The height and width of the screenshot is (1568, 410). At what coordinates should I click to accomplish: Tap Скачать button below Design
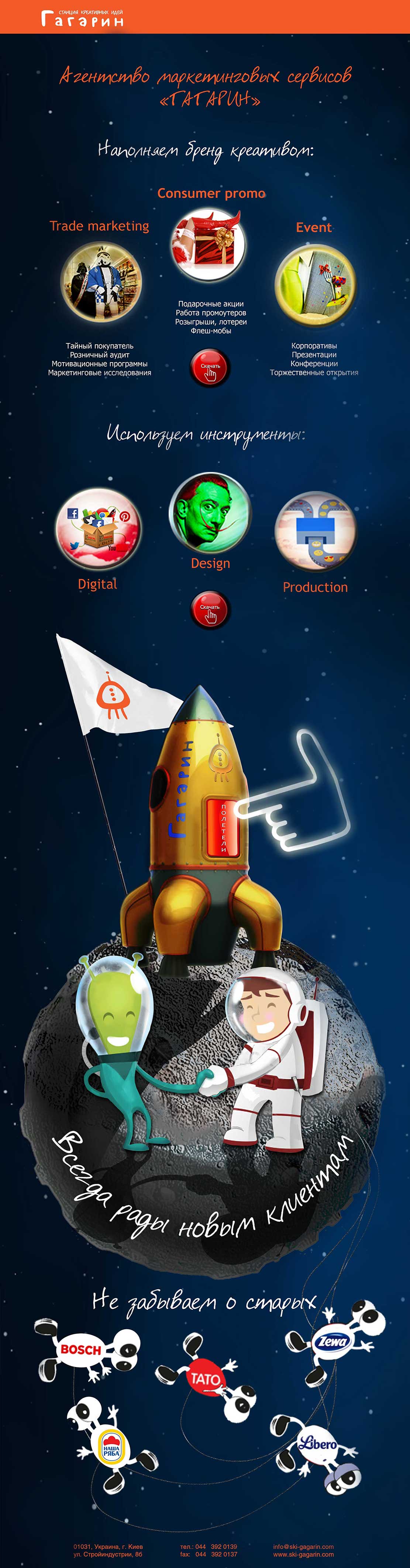[210, 609]
